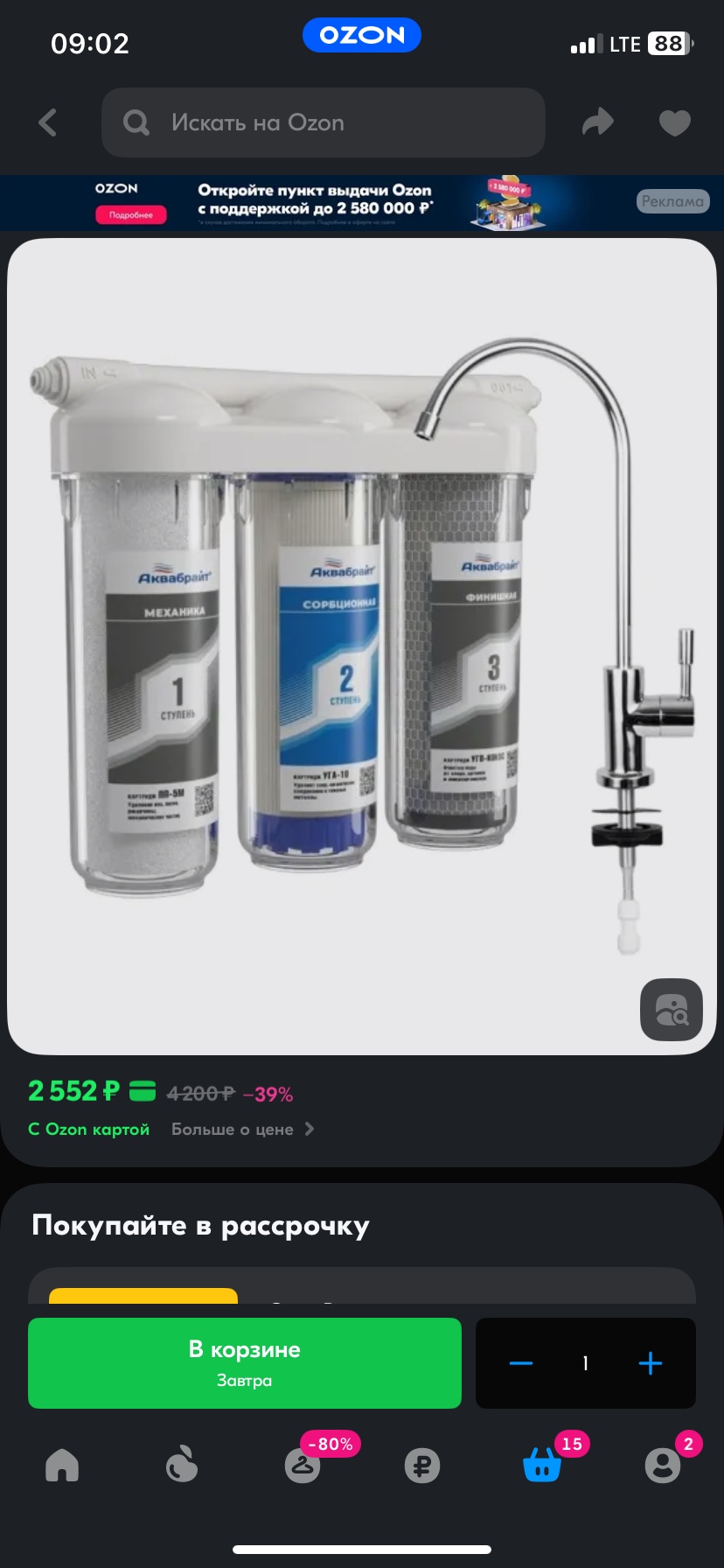Add product to favorites with heart icon

674,122
